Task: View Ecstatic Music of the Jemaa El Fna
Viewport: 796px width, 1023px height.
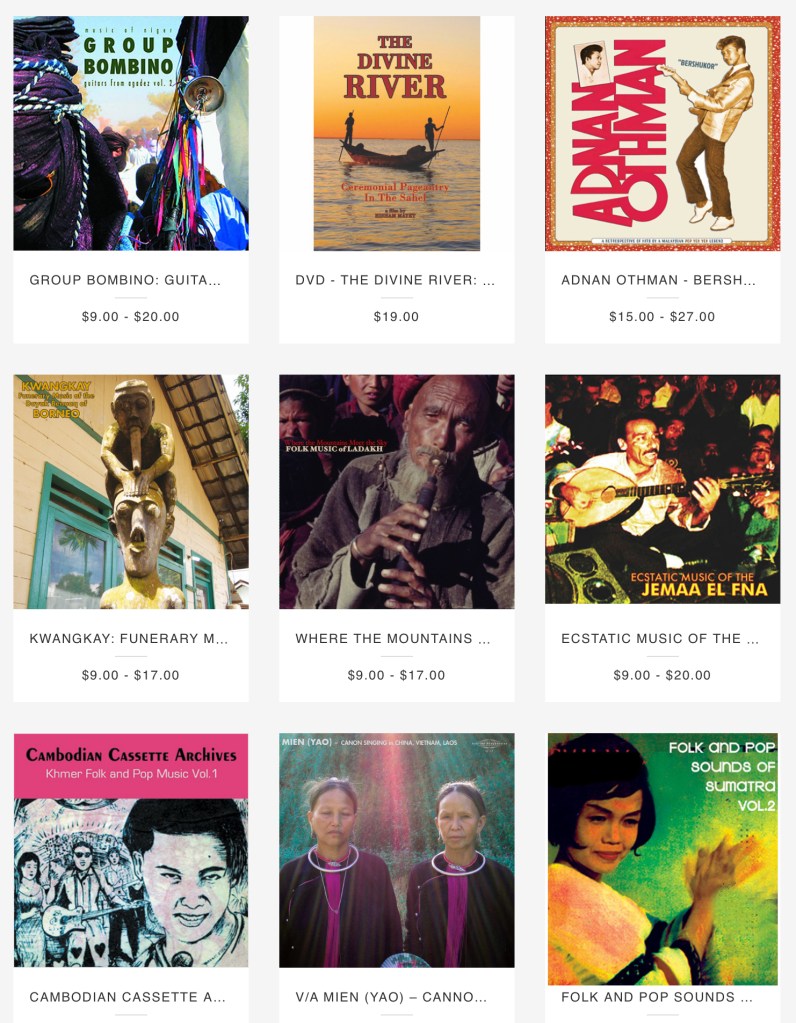Action: [662, 491]
